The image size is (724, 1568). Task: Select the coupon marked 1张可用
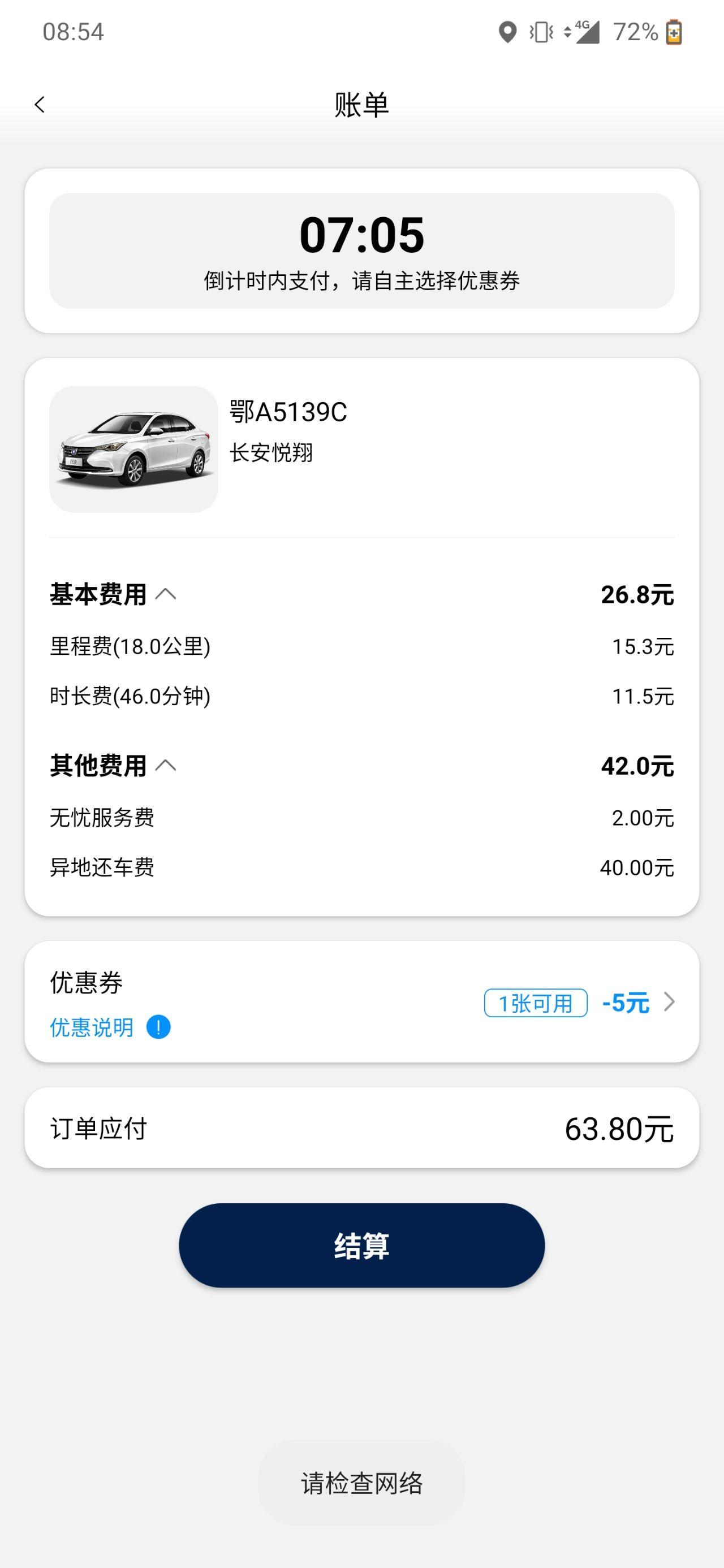pyautogui.click(x=536, y=1002)
